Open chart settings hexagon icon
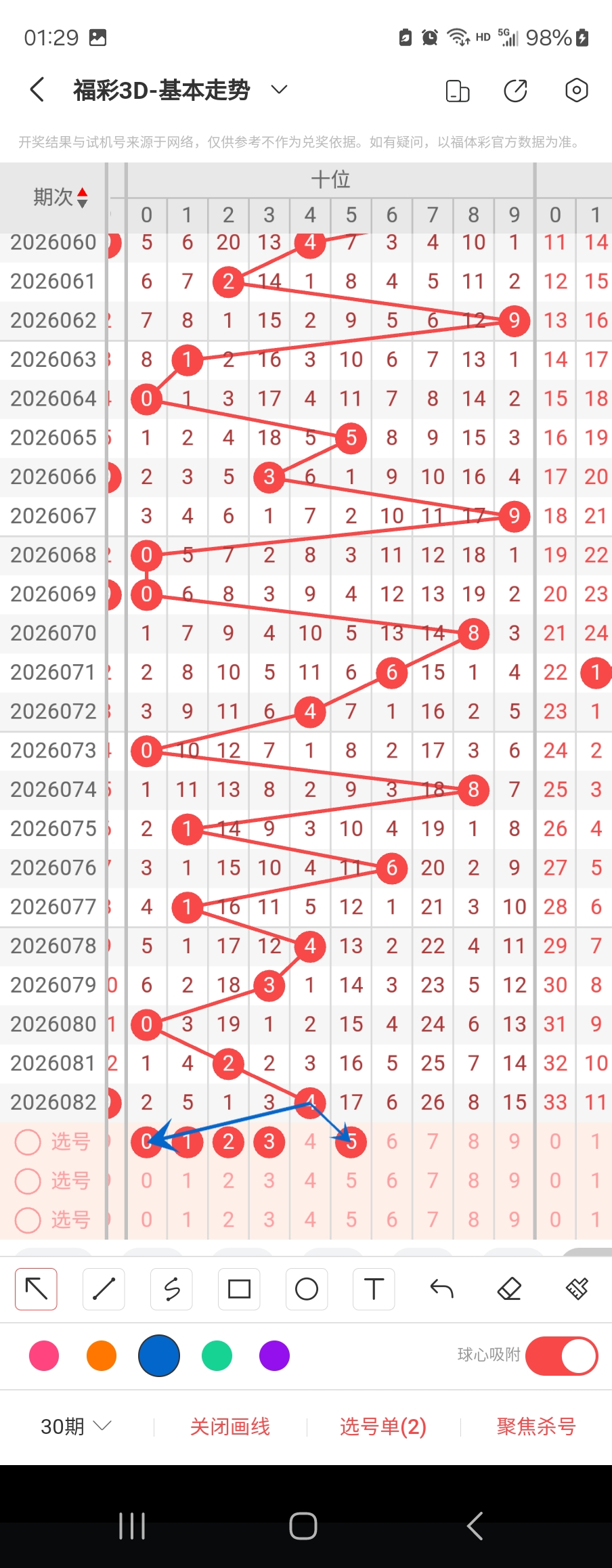Screen dimensions: 612x1568 [x=576, y=90]
